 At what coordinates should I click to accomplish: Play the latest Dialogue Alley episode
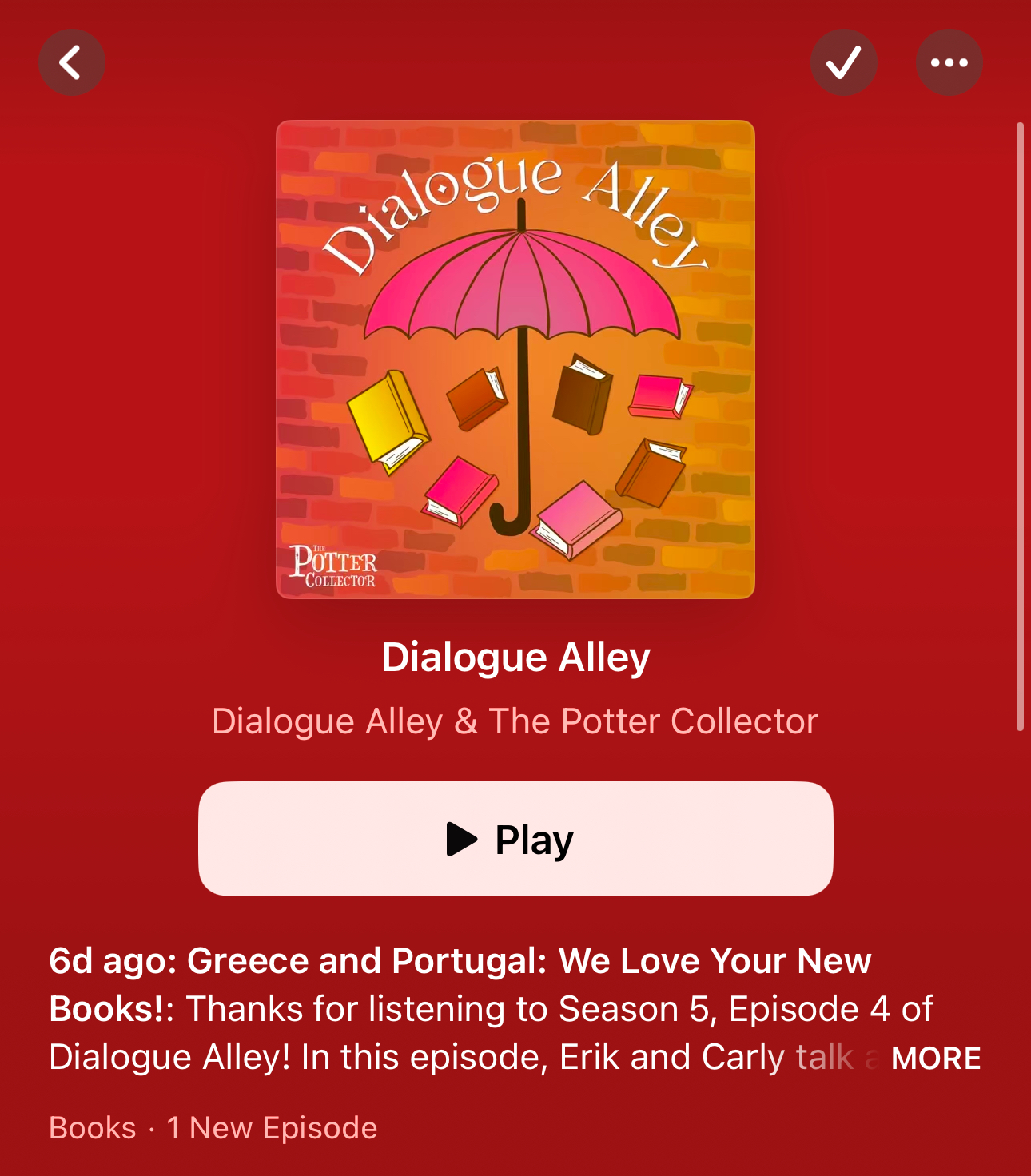click(x=515, y=839)
